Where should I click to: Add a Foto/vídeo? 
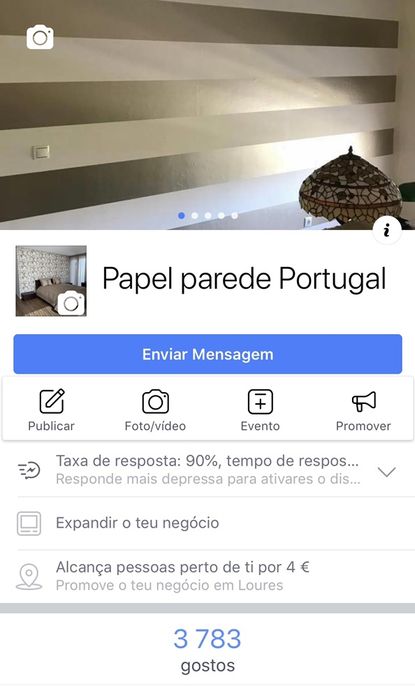(155, 410)
